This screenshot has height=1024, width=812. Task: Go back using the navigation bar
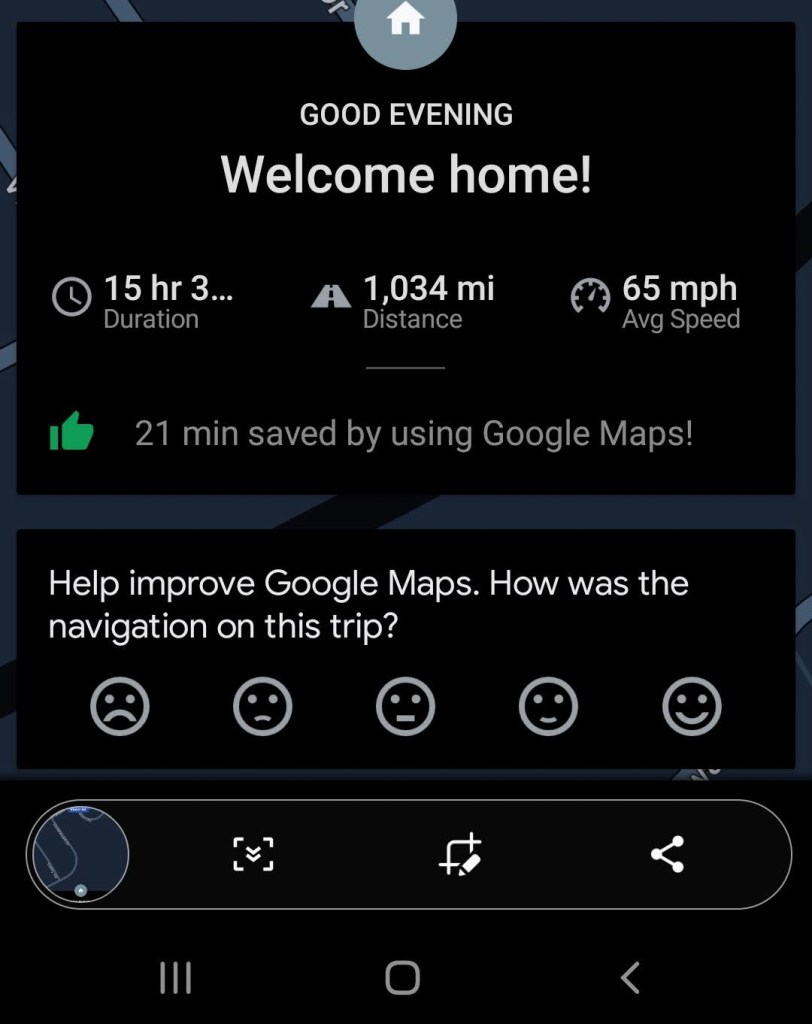point(630,977)
